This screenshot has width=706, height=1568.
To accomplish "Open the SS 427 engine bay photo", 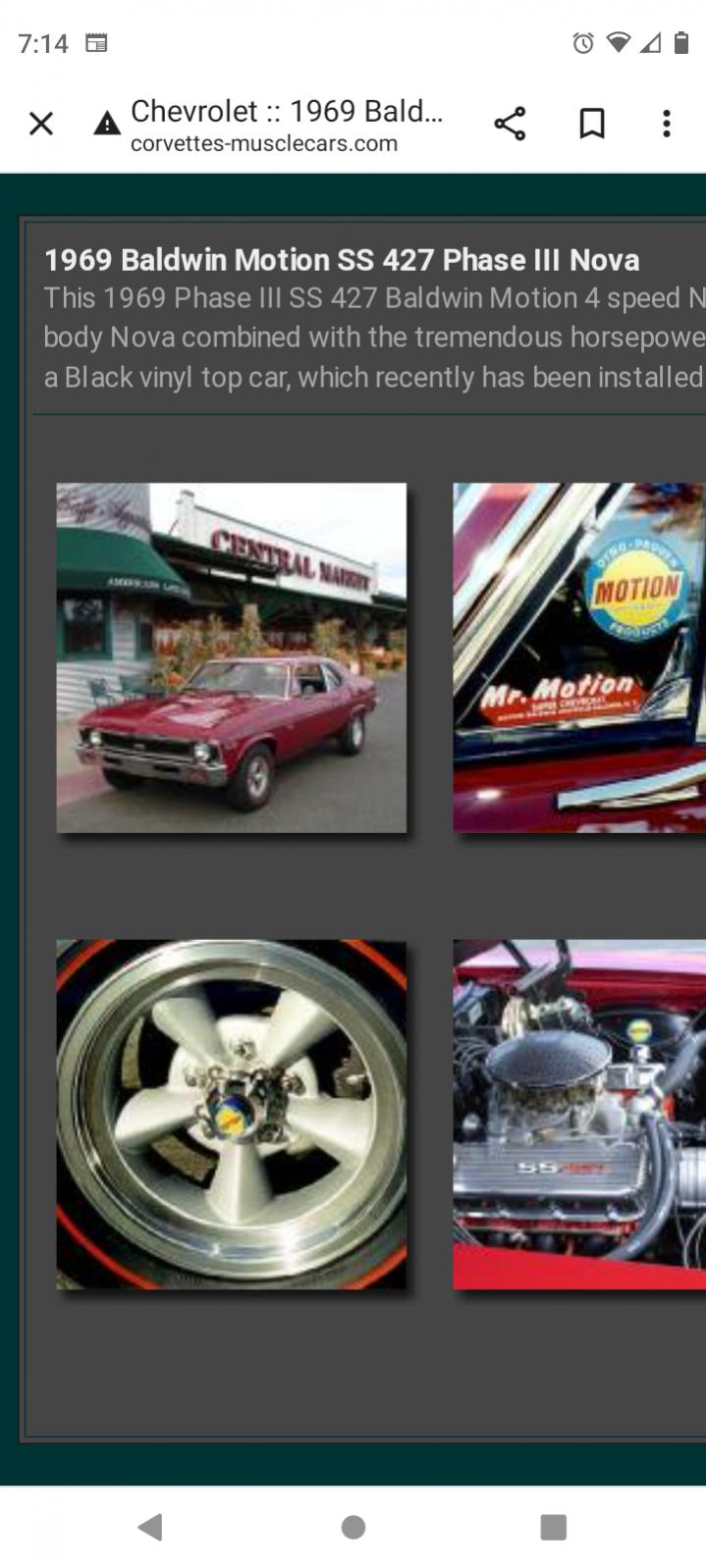I will coord(579,1115).
